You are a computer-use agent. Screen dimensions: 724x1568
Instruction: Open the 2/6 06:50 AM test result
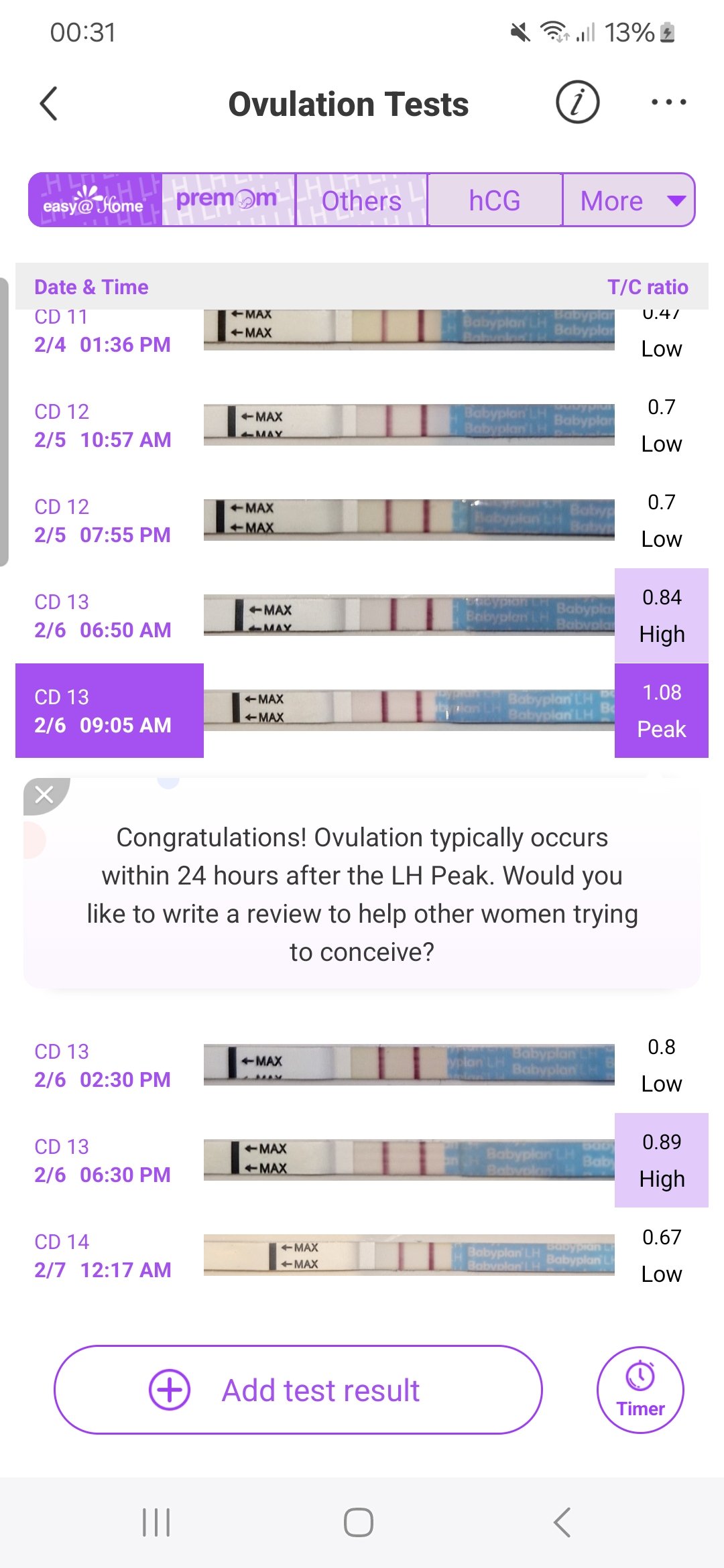(362, 616)
